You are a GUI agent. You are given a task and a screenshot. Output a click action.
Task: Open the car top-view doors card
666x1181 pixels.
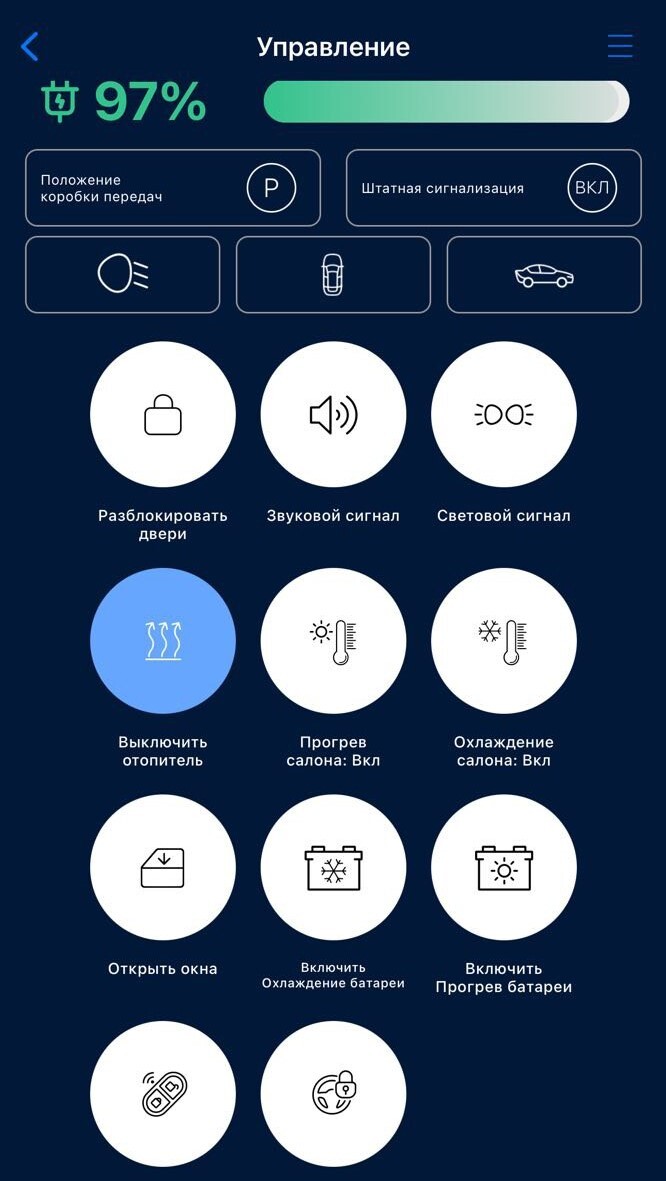333,274
